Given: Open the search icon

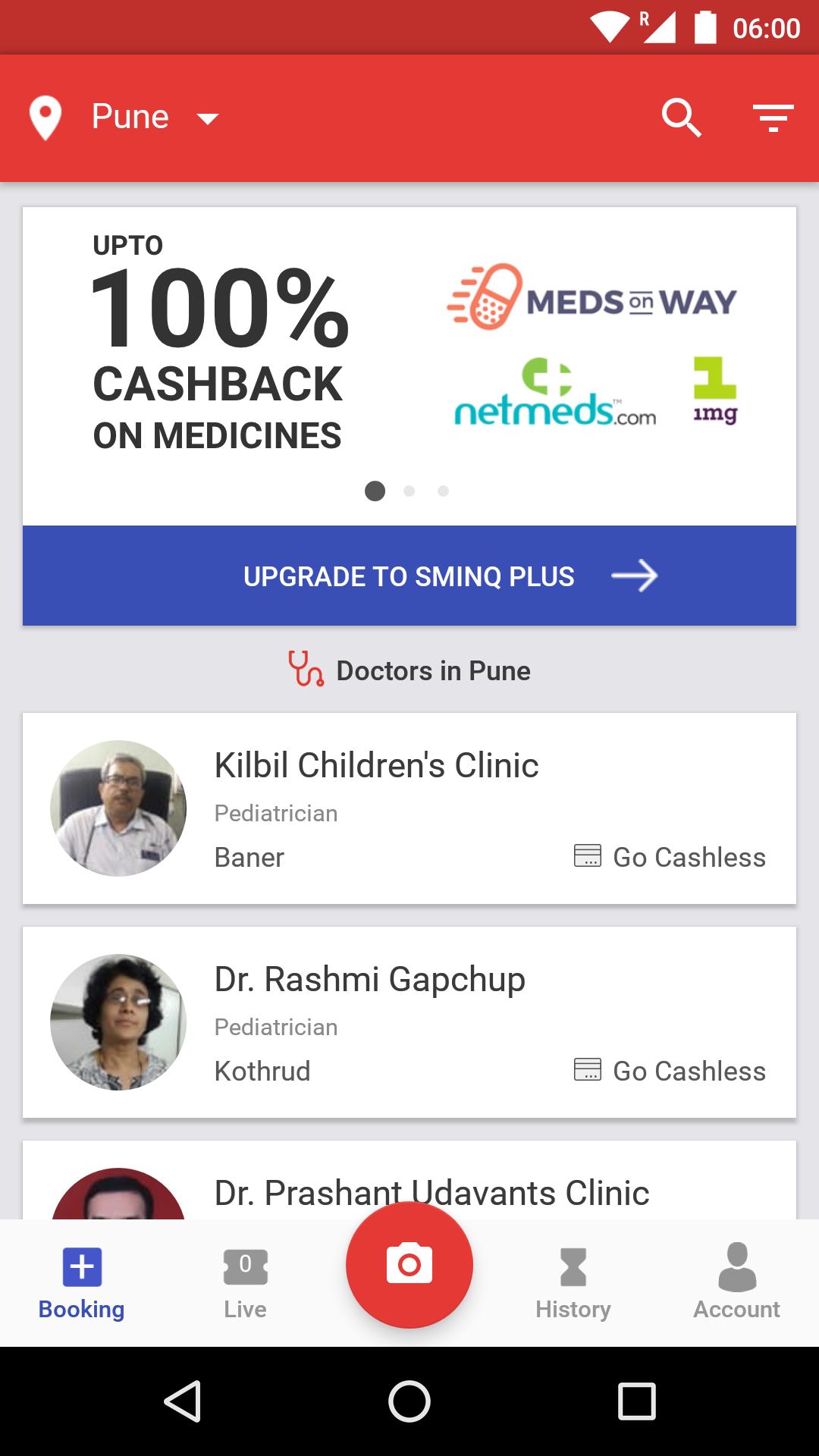Looking at the screenshot, I should click(x=681, y=118).
